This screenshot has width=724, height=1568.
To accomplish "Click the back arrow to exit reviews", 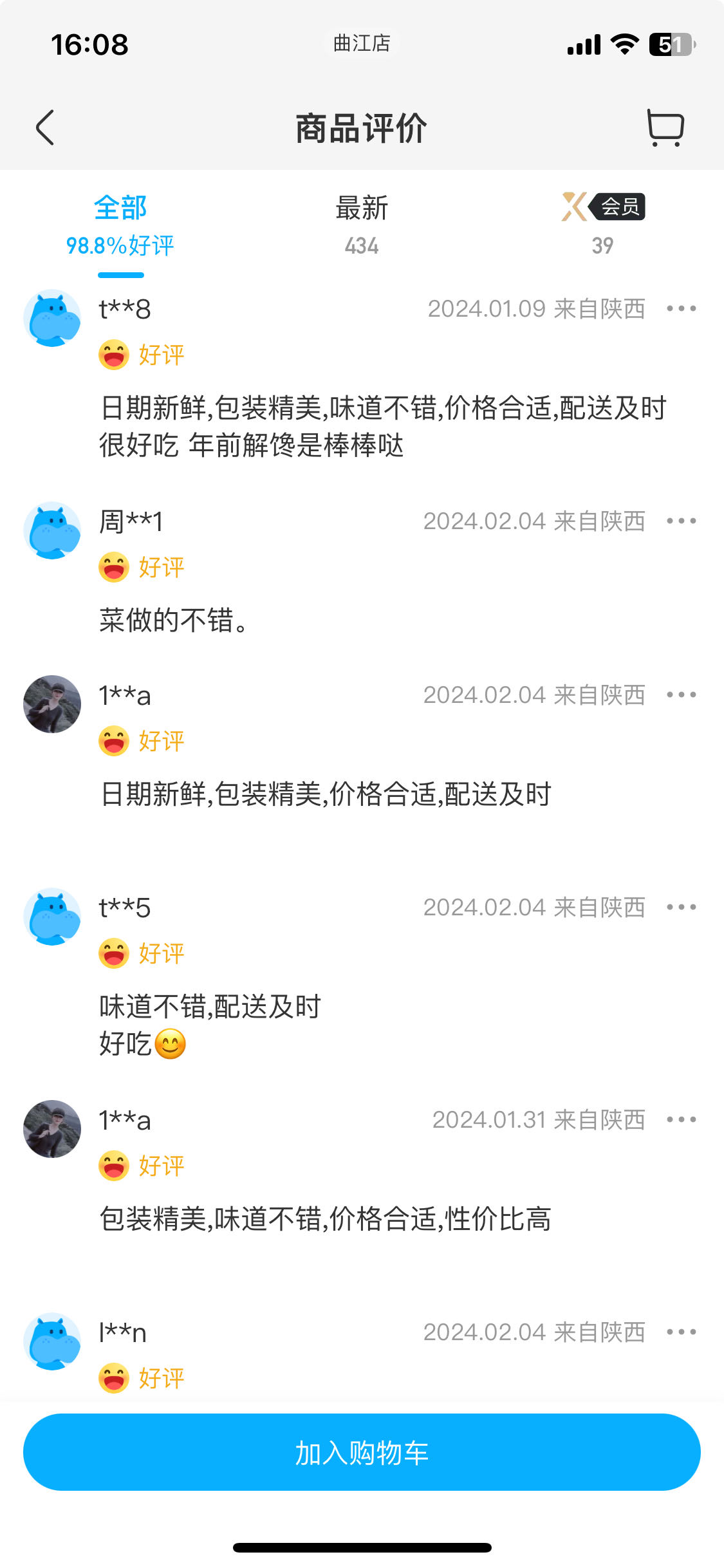I will 43,127.
